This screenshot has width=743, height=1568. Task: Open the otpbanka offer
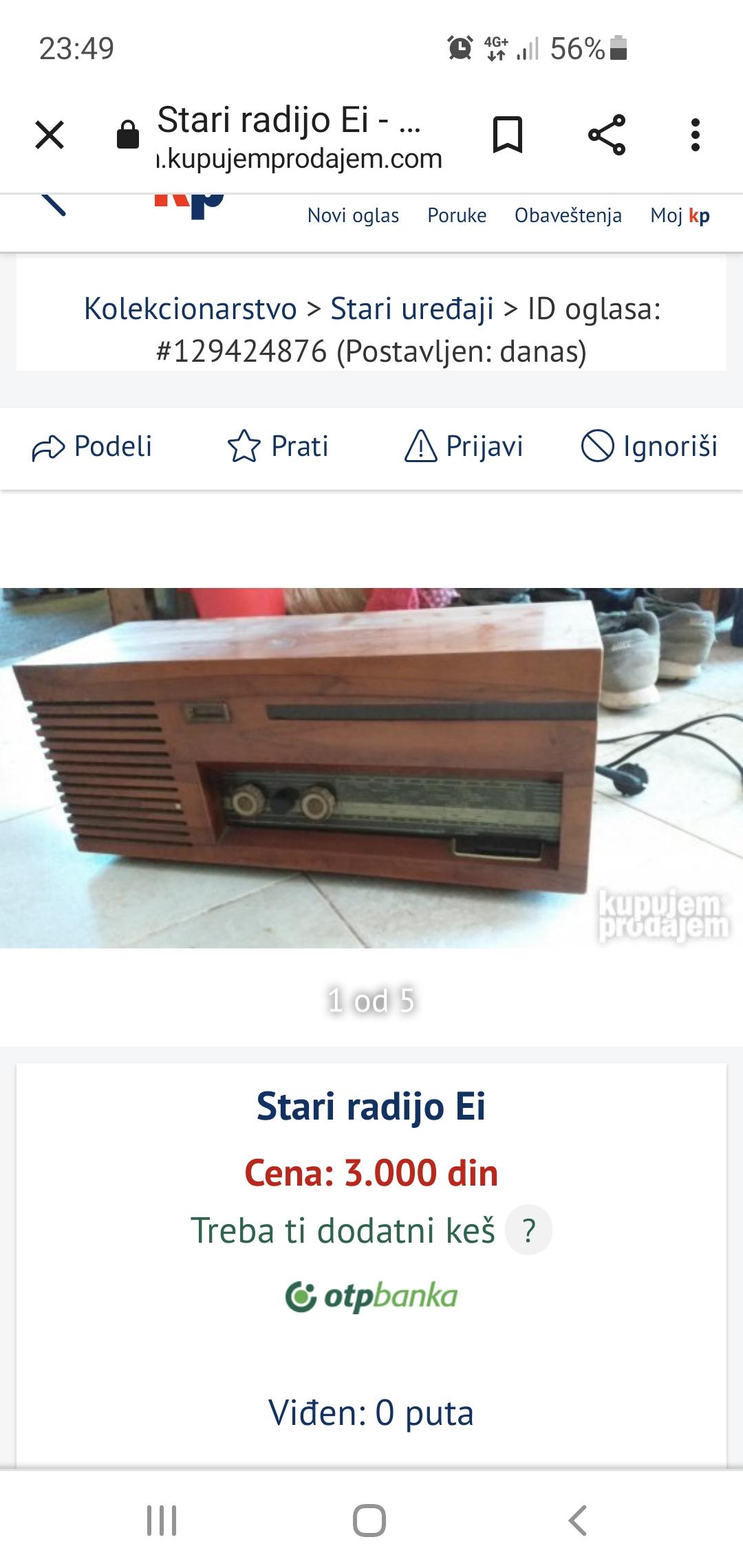tap(371, 1296)
